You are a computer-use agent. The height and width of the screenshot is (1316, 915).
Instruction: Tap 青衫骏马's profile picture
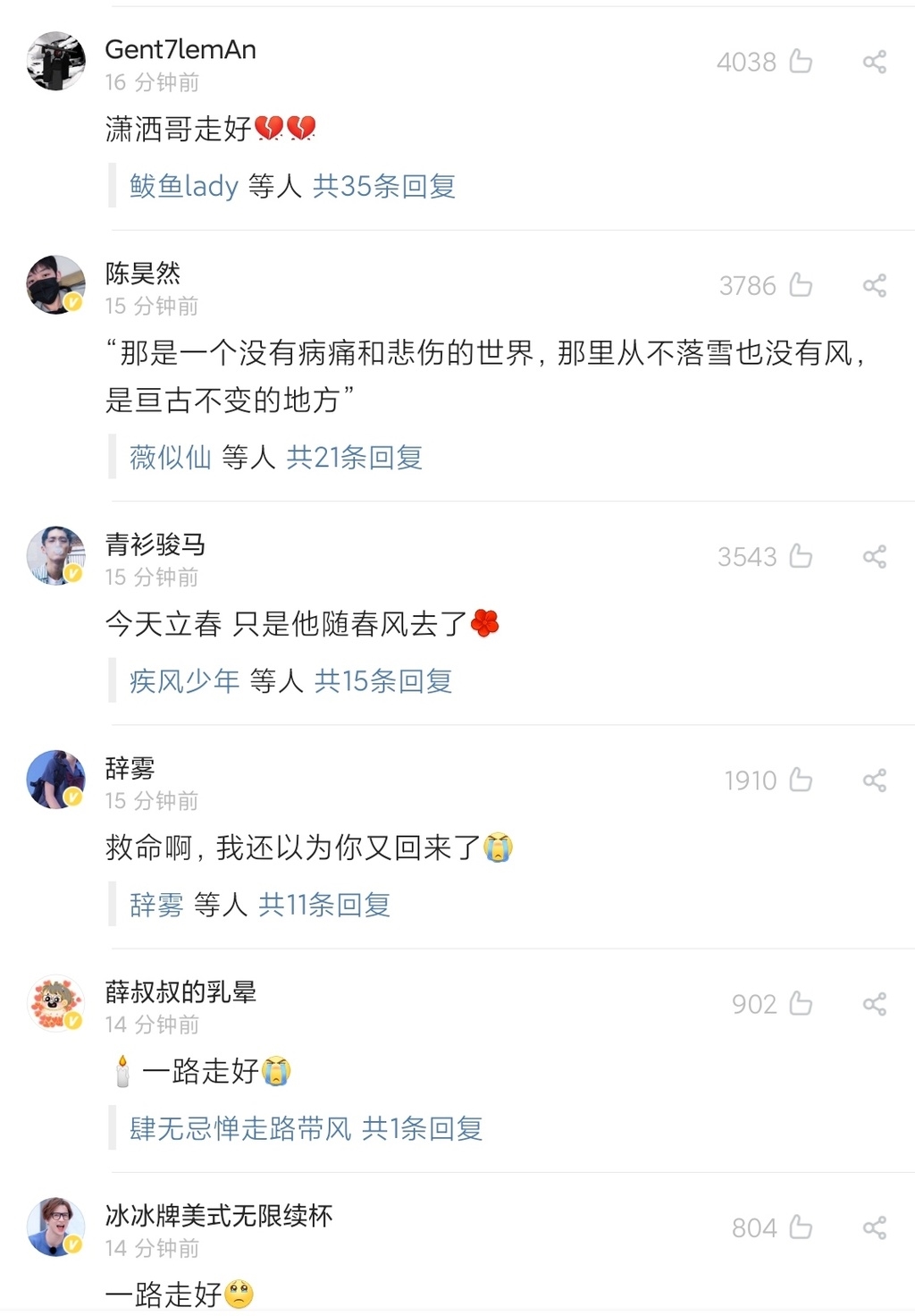55,556
